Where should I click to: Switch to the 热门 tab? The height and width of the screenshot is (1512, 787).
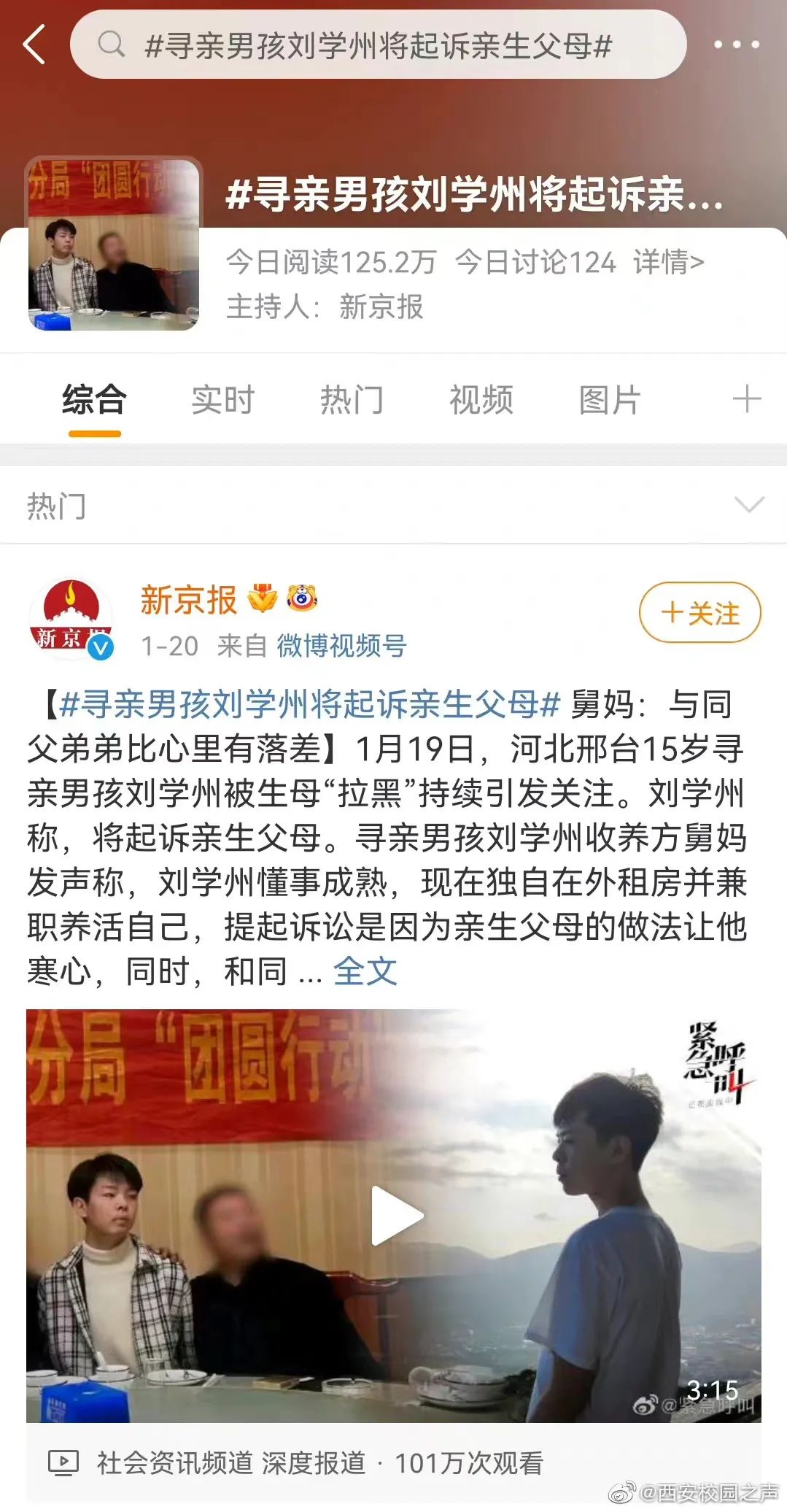(x=352, y=400)
